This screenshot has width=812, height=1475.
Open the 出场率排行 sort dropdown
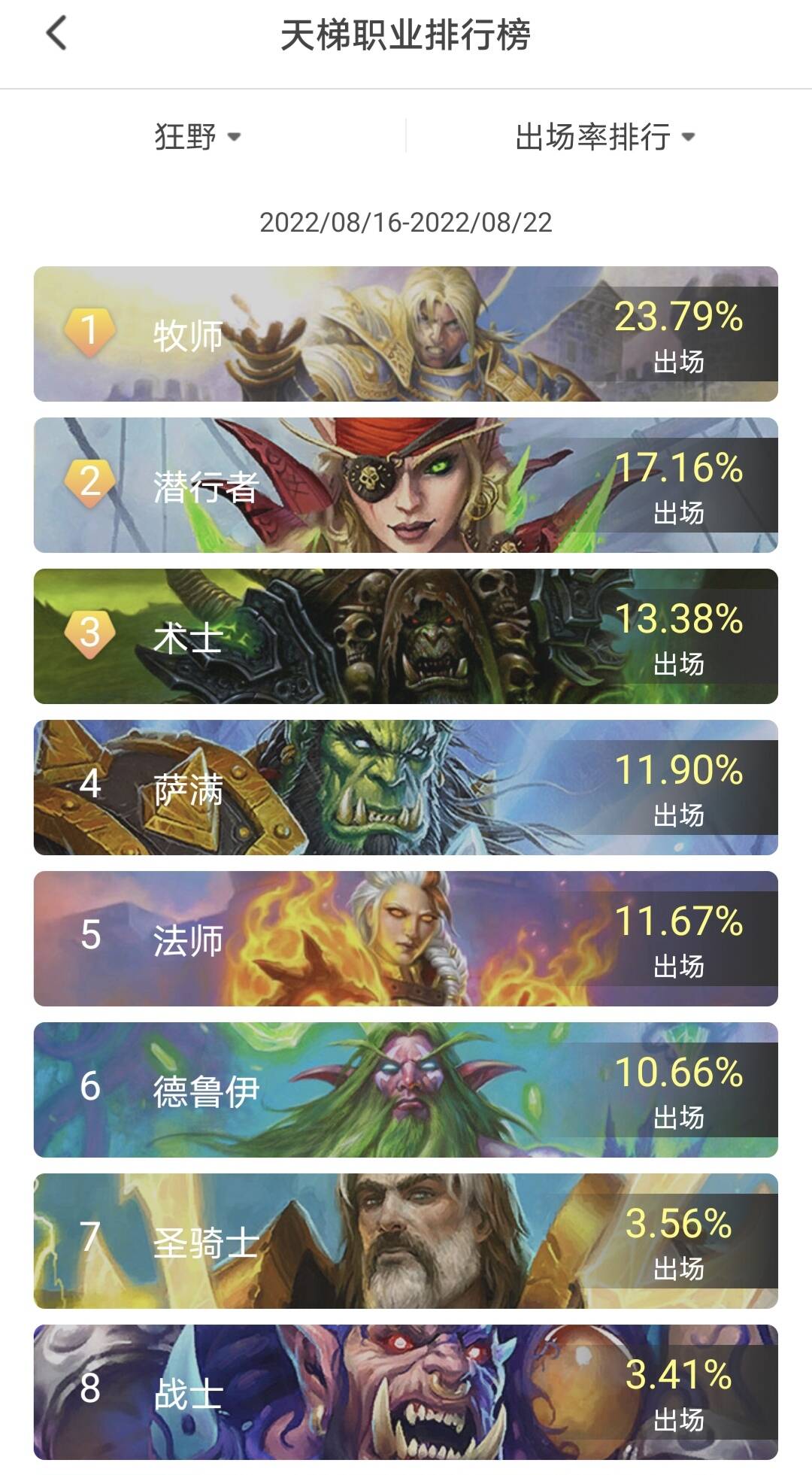pyautogui.click(x=604, y=137)
